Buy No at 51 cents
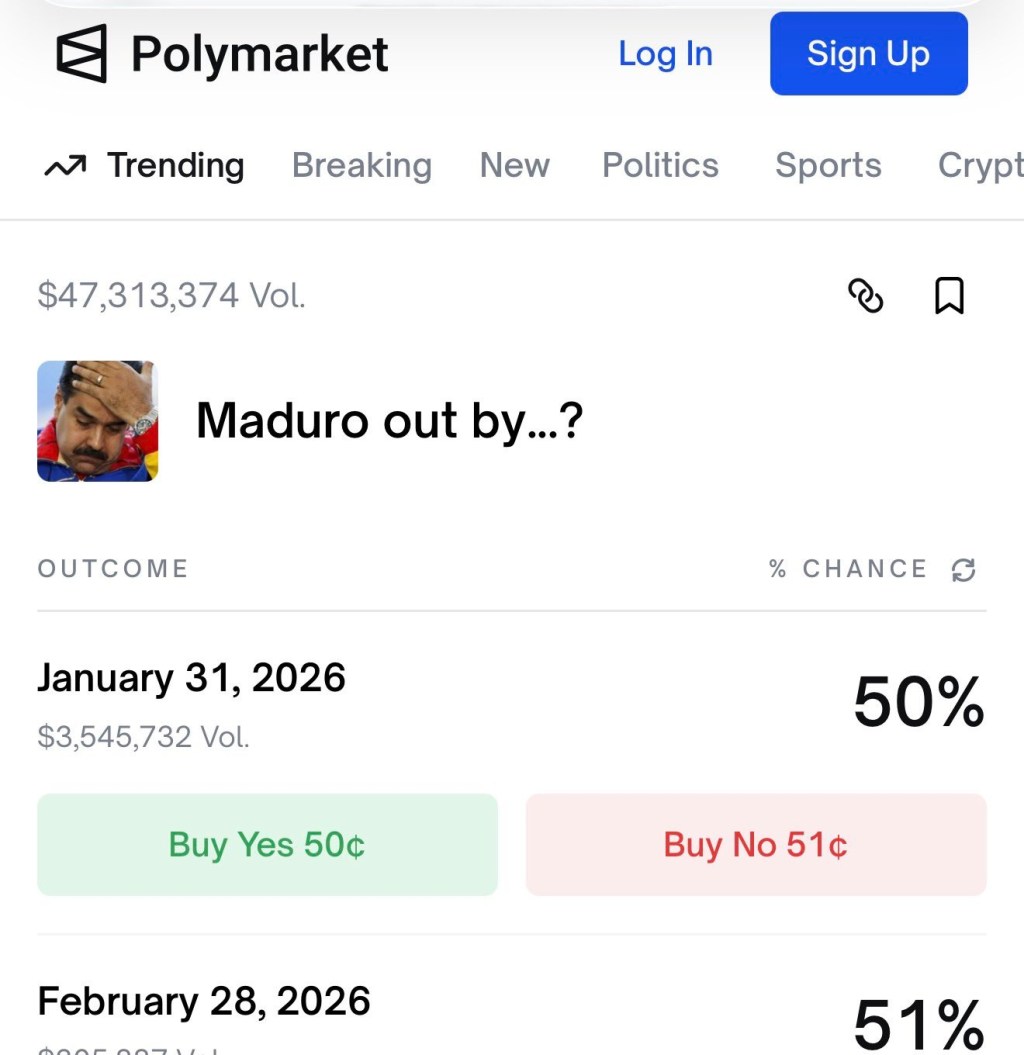 click(x=755, y=843)
